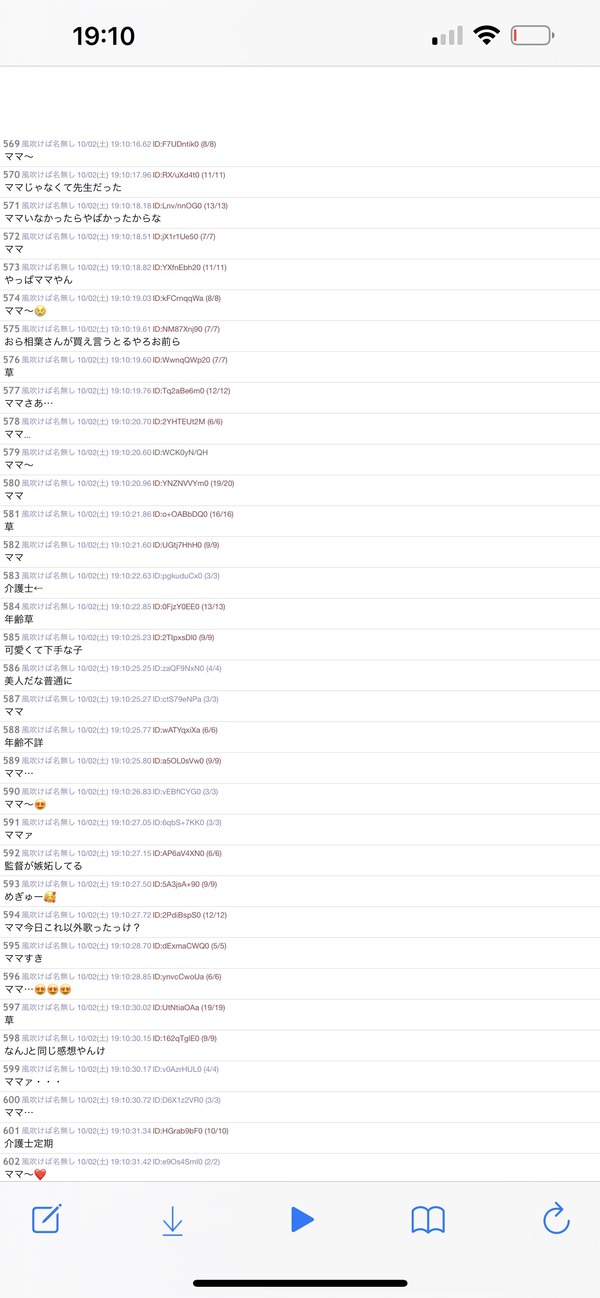Tap the download arrow icon
The image size is (600, 1298).
(173, 1220)
